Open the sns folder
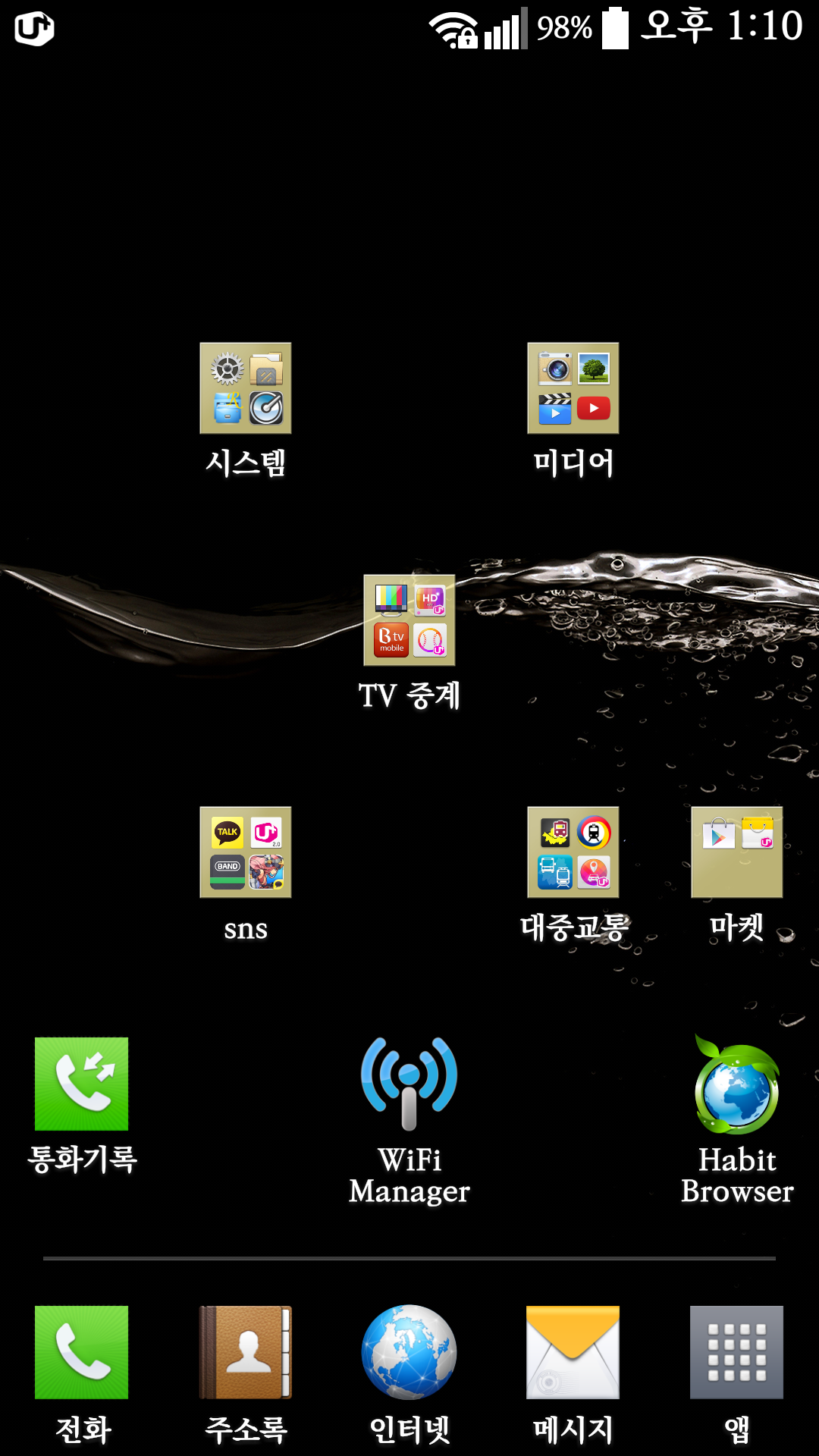 coord(246,852)
